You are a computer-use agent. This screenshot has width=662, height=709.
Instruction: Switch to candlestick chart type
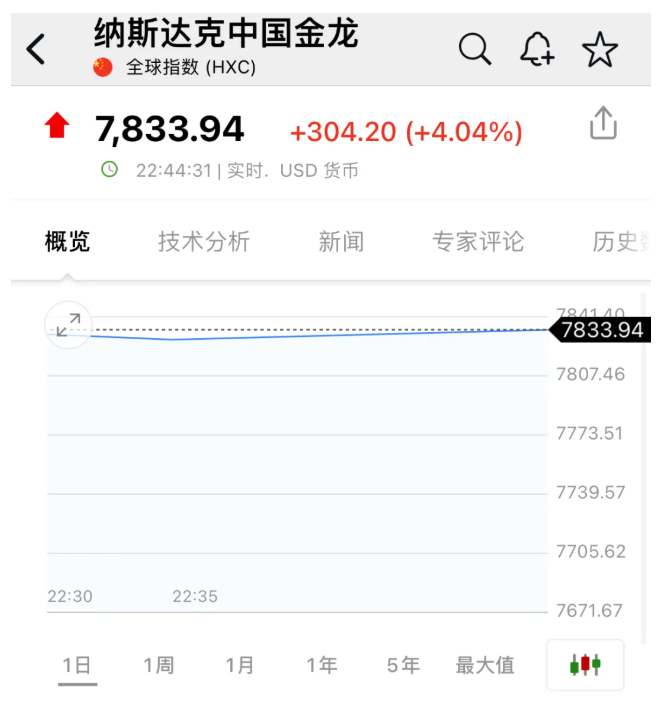pos(585,665)
